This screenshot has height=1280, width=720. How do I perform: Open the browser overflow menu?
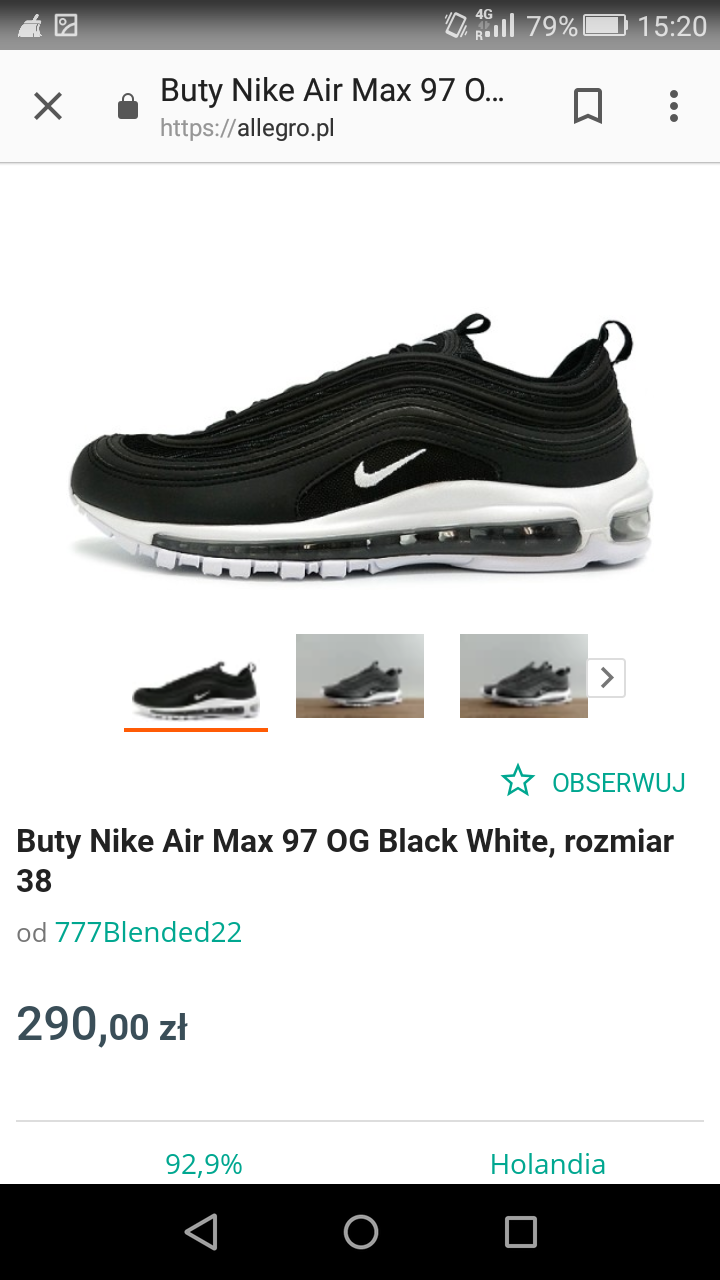(x=674, y=106)
